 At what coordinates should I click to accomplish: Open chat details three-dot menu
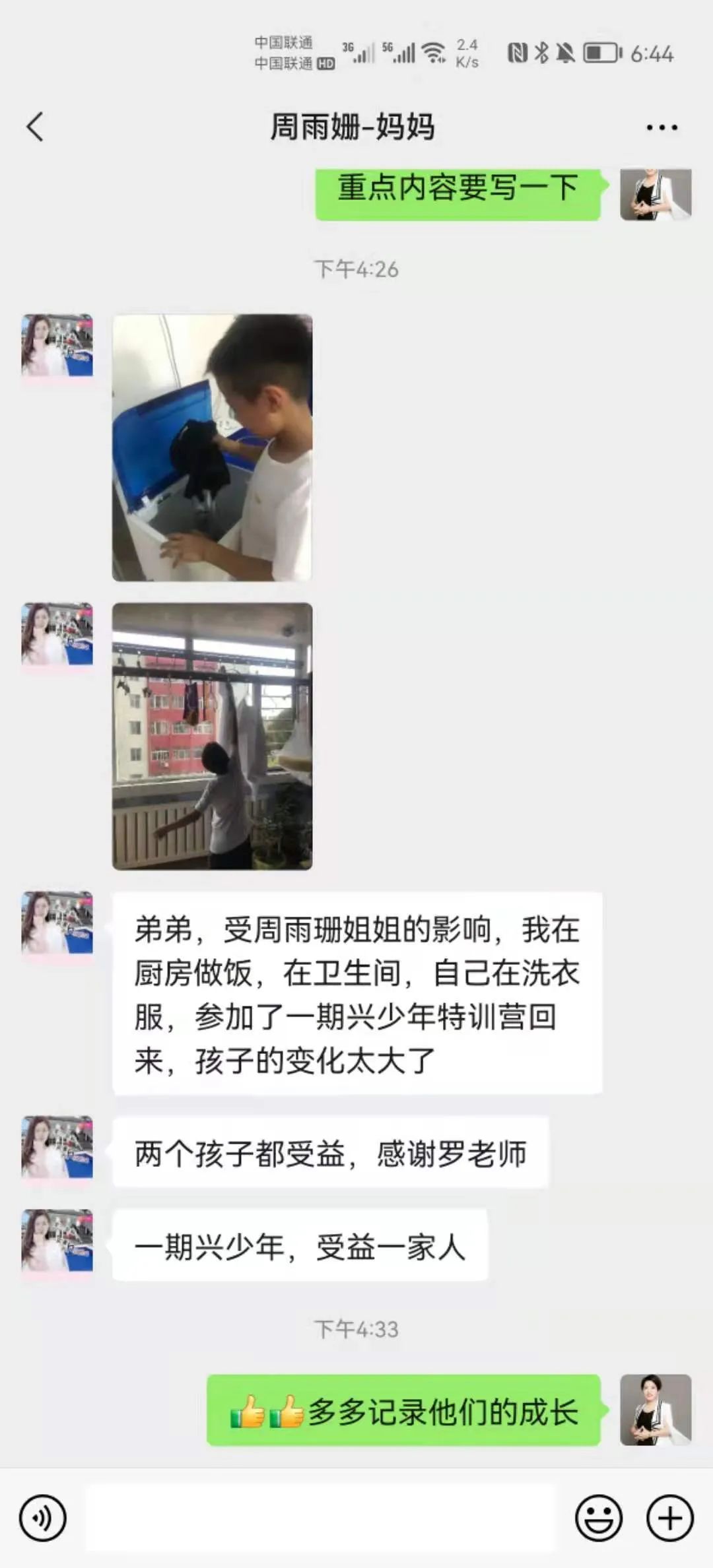coord(662,127)
